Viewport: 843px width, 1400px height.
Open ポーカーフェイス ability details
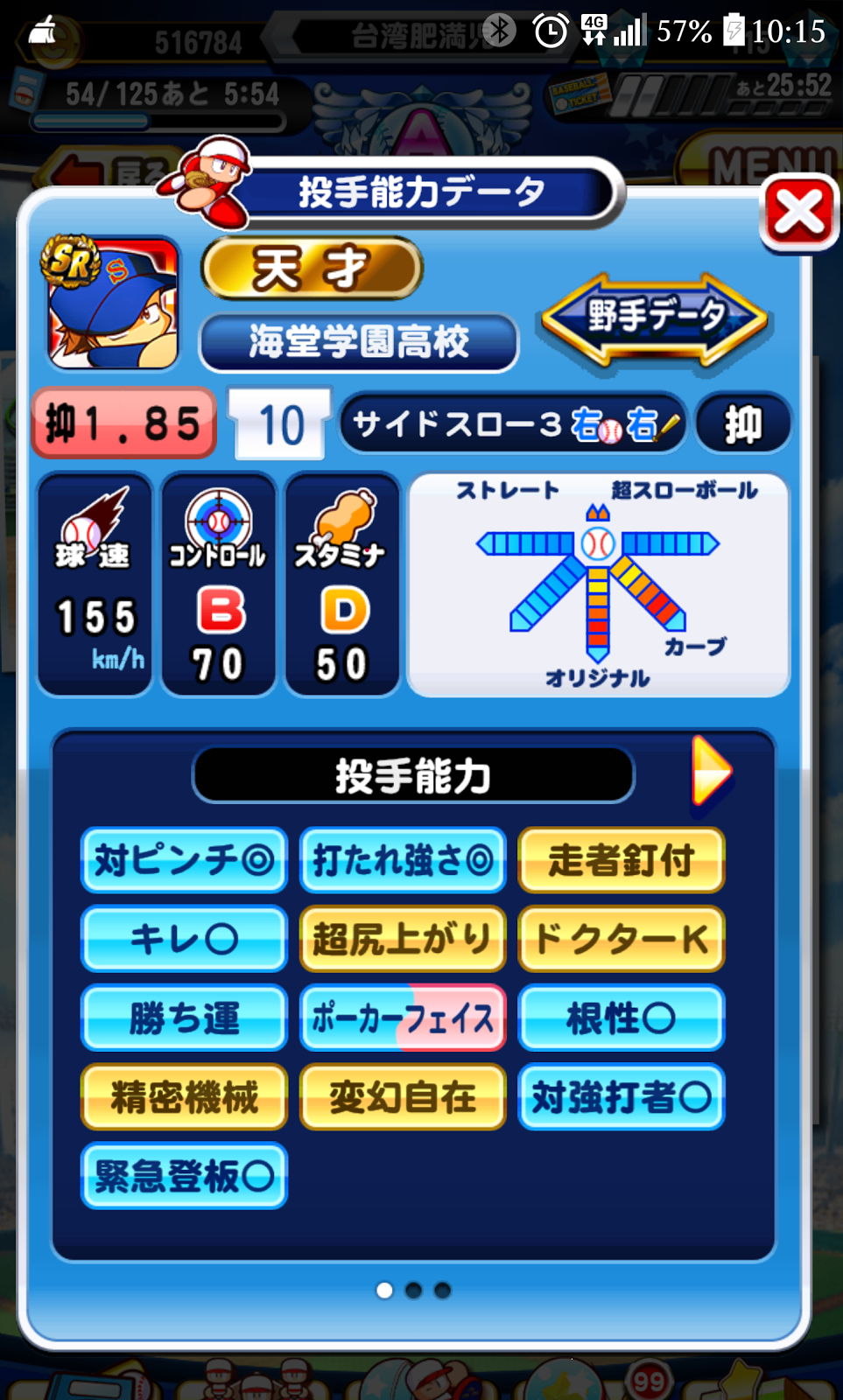403,1018
